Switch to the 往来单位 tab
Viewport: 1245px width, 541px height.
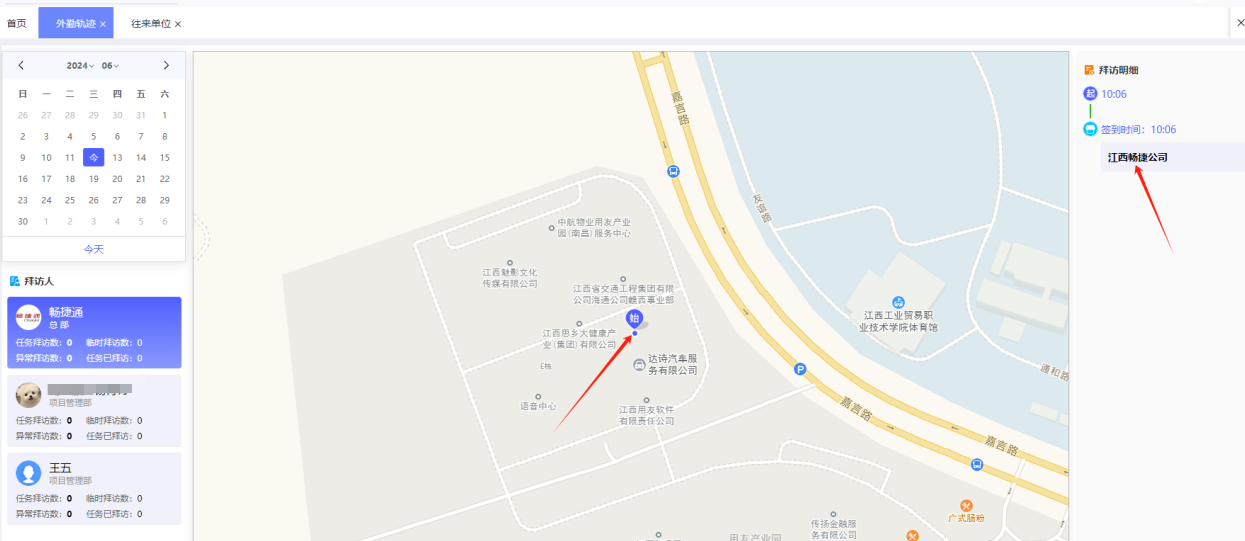[x=150, y=23]
